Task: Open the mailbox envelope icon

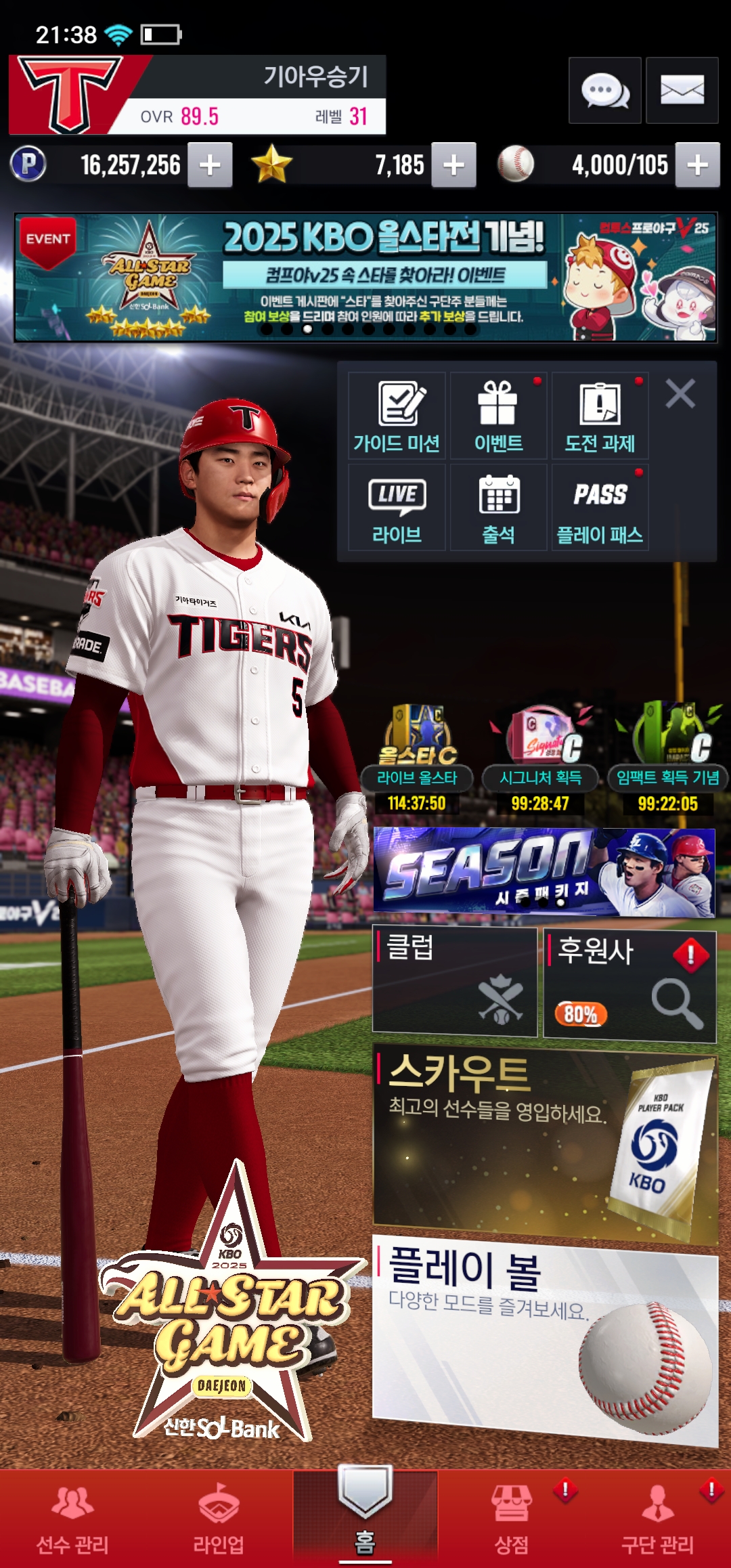Action: [x=682, y=90]
